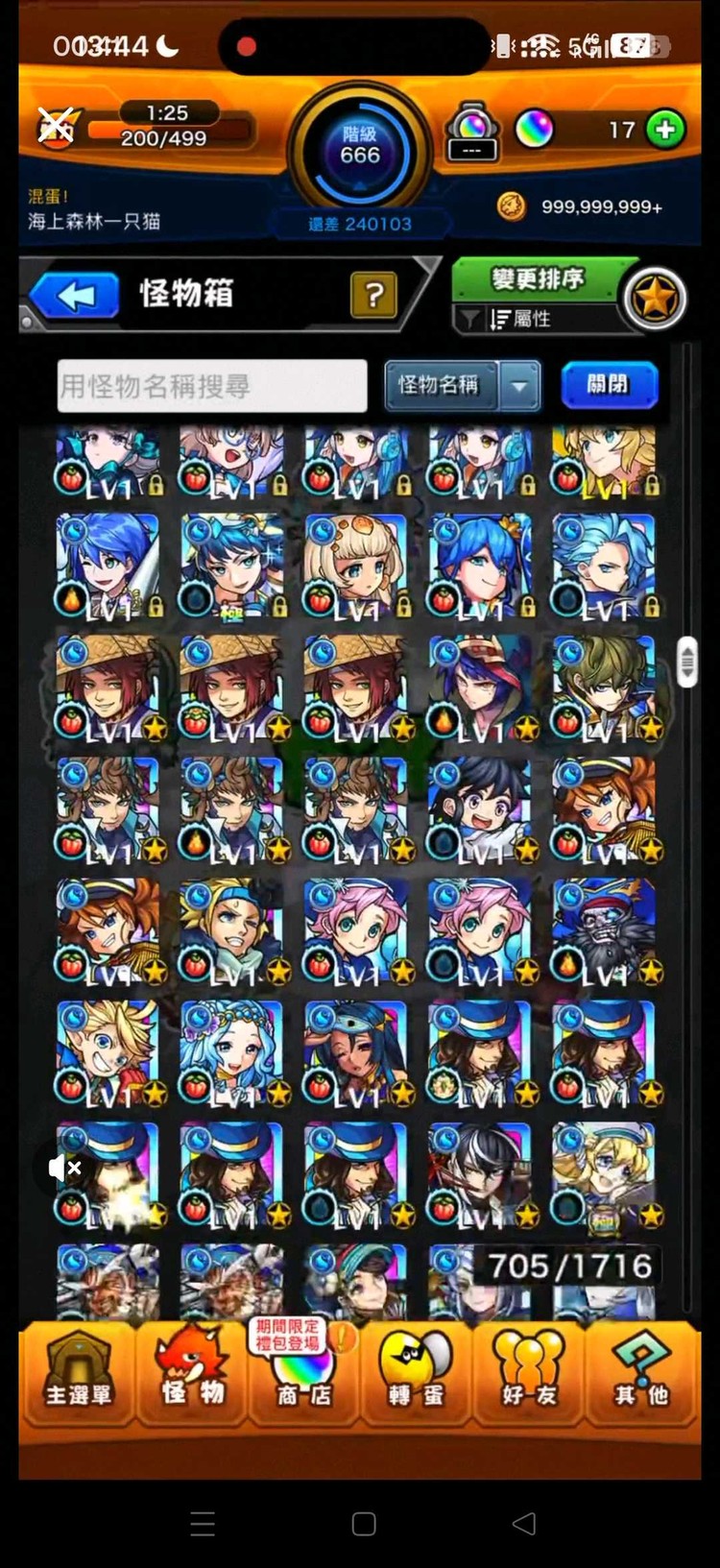
Task: Switch to the 主選單 tab
Action: tap(78, 1374)
